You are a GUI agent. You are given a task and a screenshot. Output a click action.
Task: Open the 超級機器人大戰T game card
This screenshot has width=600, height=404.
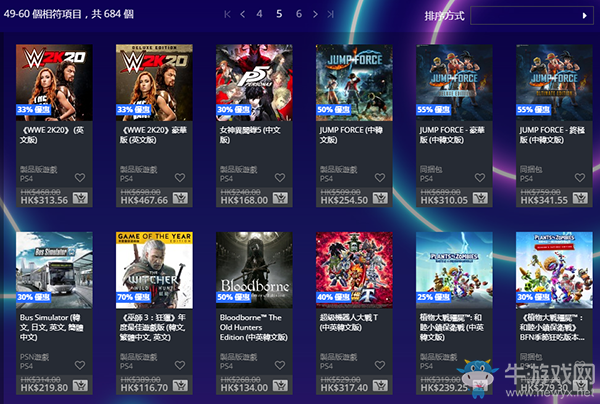pyautogui.click(x=353, y=270)
